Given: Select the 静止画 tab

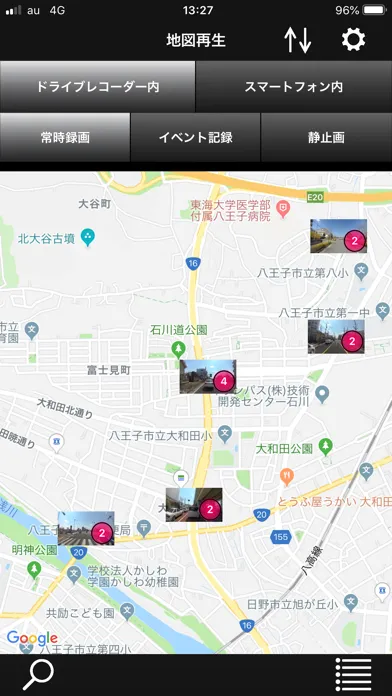Looking at the screenshot, I should coord(326,137).
